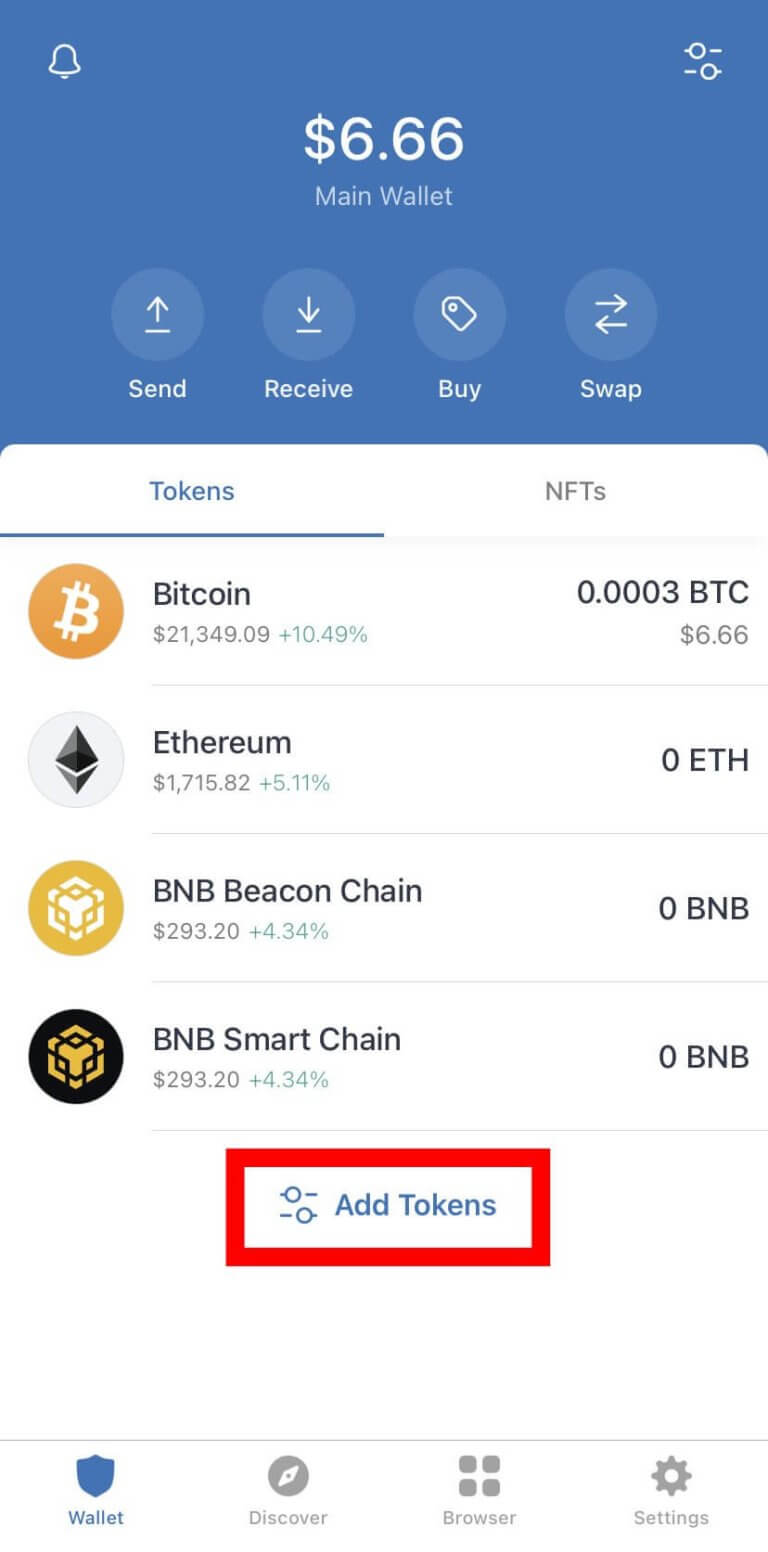The height and width of the screenshot is (1552, 768).
Task: Open token management with the filter icon
Action: tap(703, 60)
